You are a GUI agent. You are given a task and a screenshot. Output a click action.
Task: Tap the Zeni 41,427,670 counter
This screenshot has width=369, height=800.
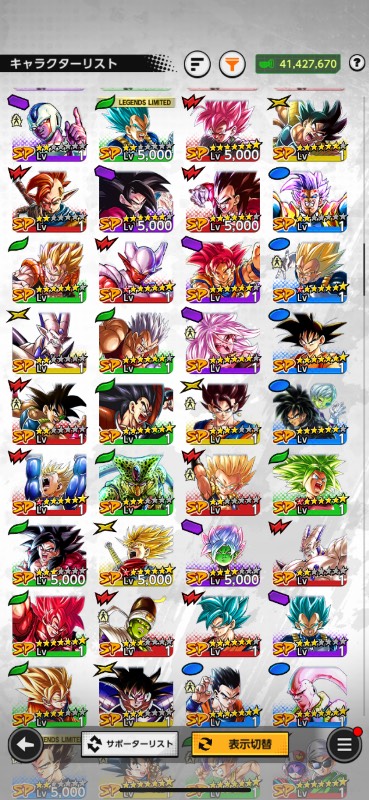298,64
